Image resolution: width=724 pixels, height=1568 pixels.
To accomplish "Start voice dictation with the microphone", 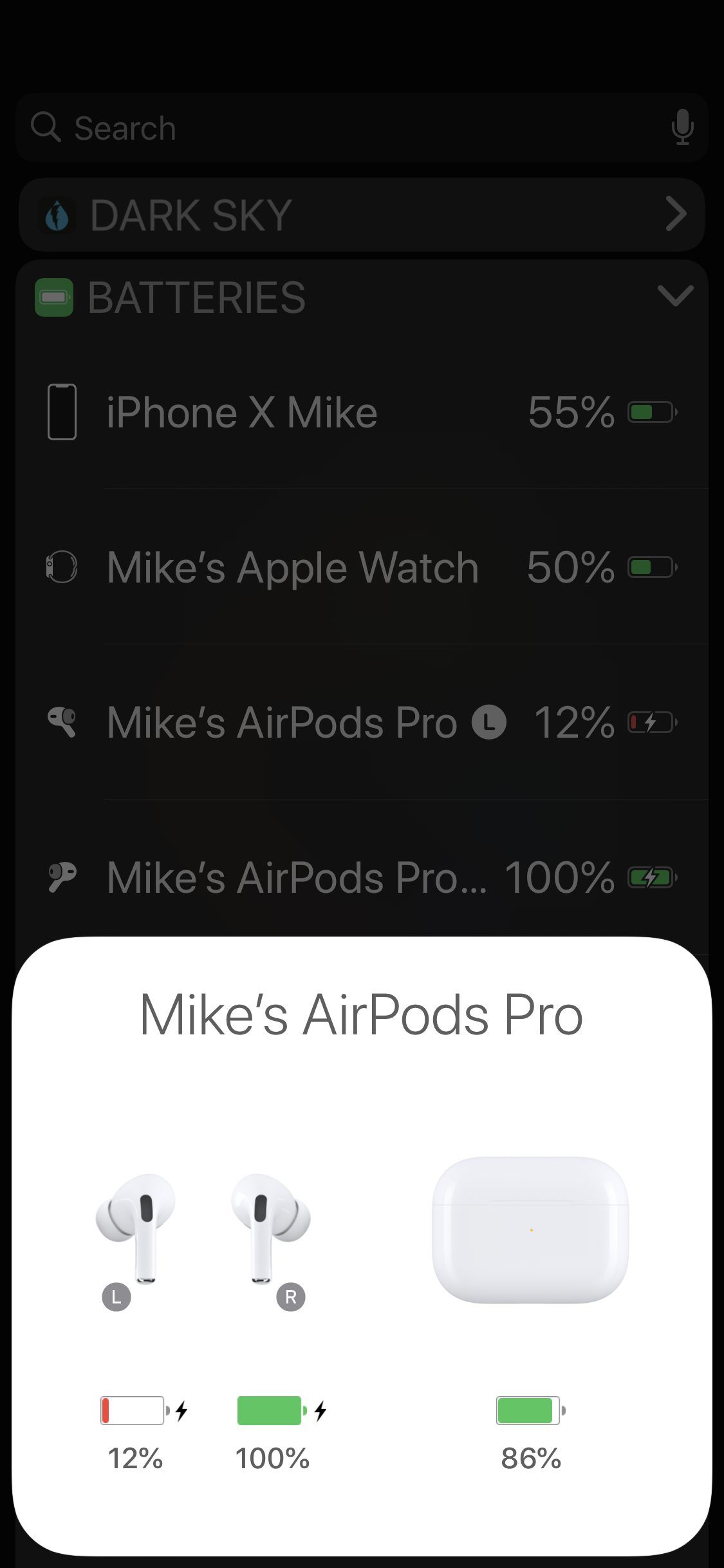I will [682, 127].
